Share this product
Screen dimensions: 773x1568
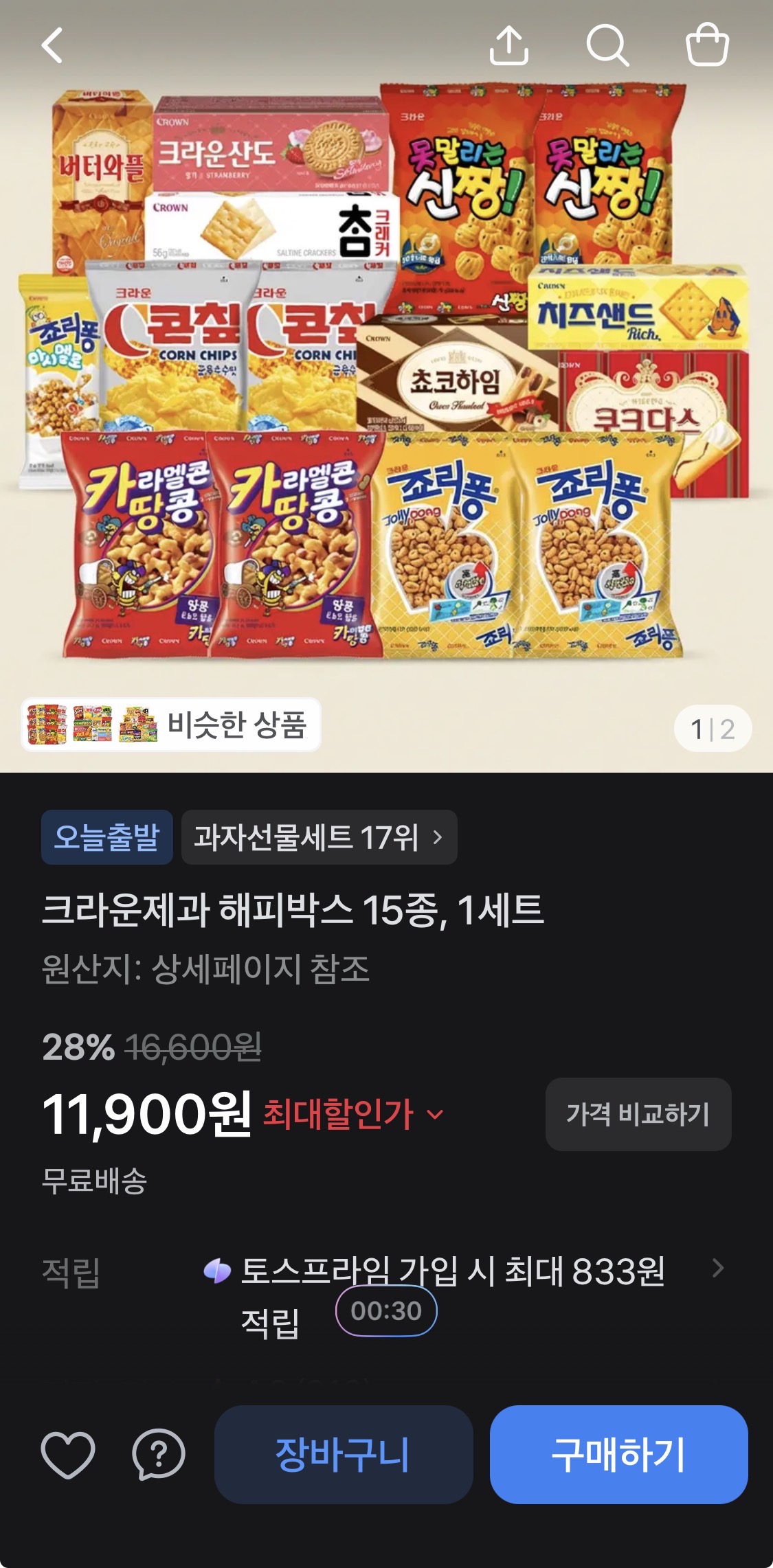coord(509,45)
